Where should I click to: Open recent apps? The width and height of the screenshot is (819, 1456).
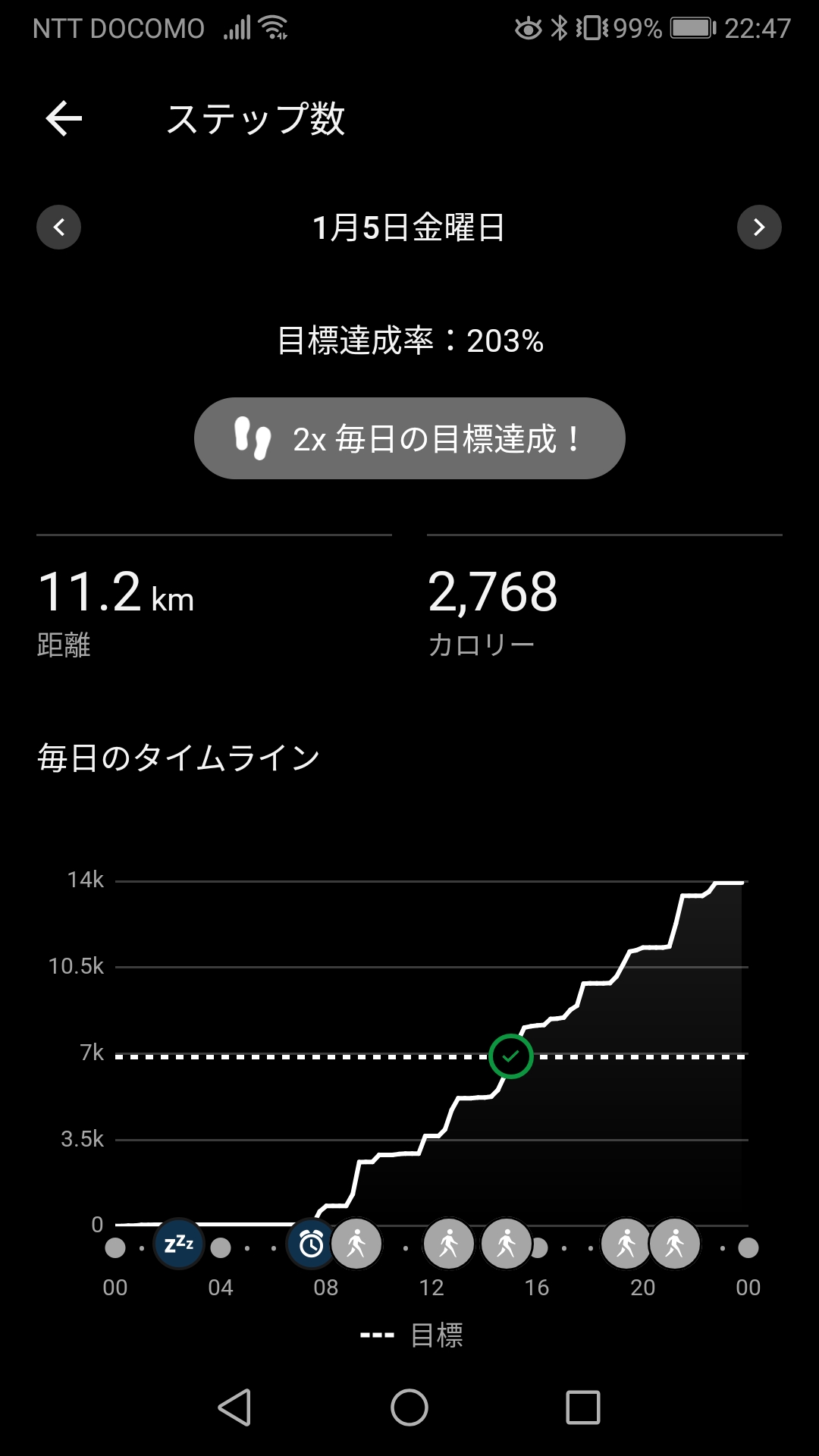583,1408
